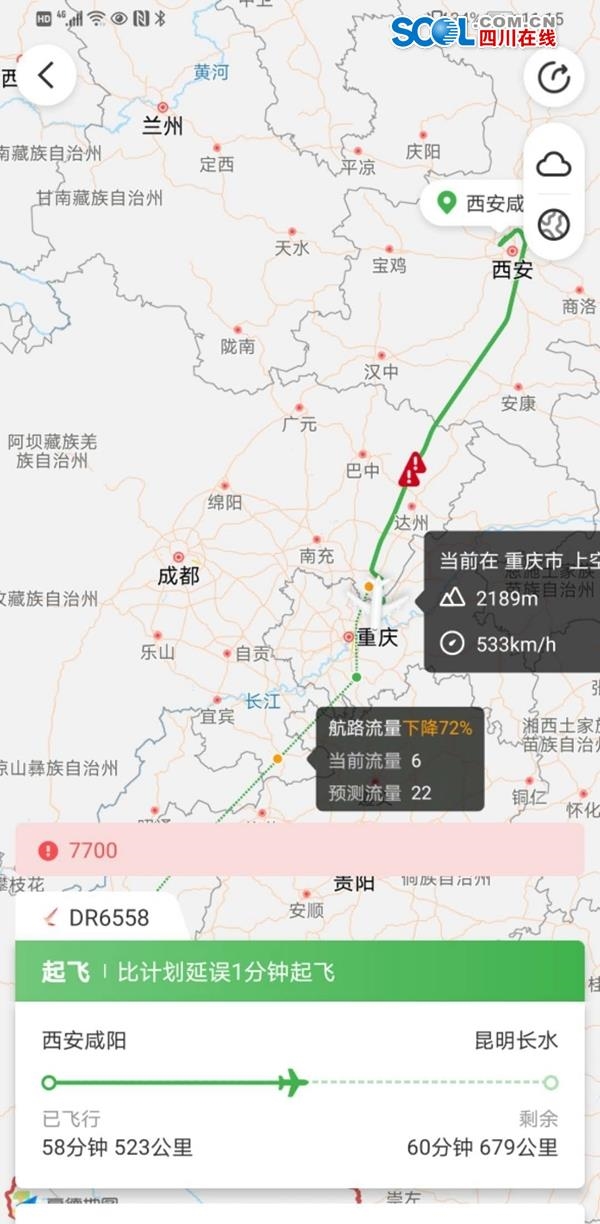Open the 7700 emergency alert banner
600x1224 pixels.
(299, 850)
